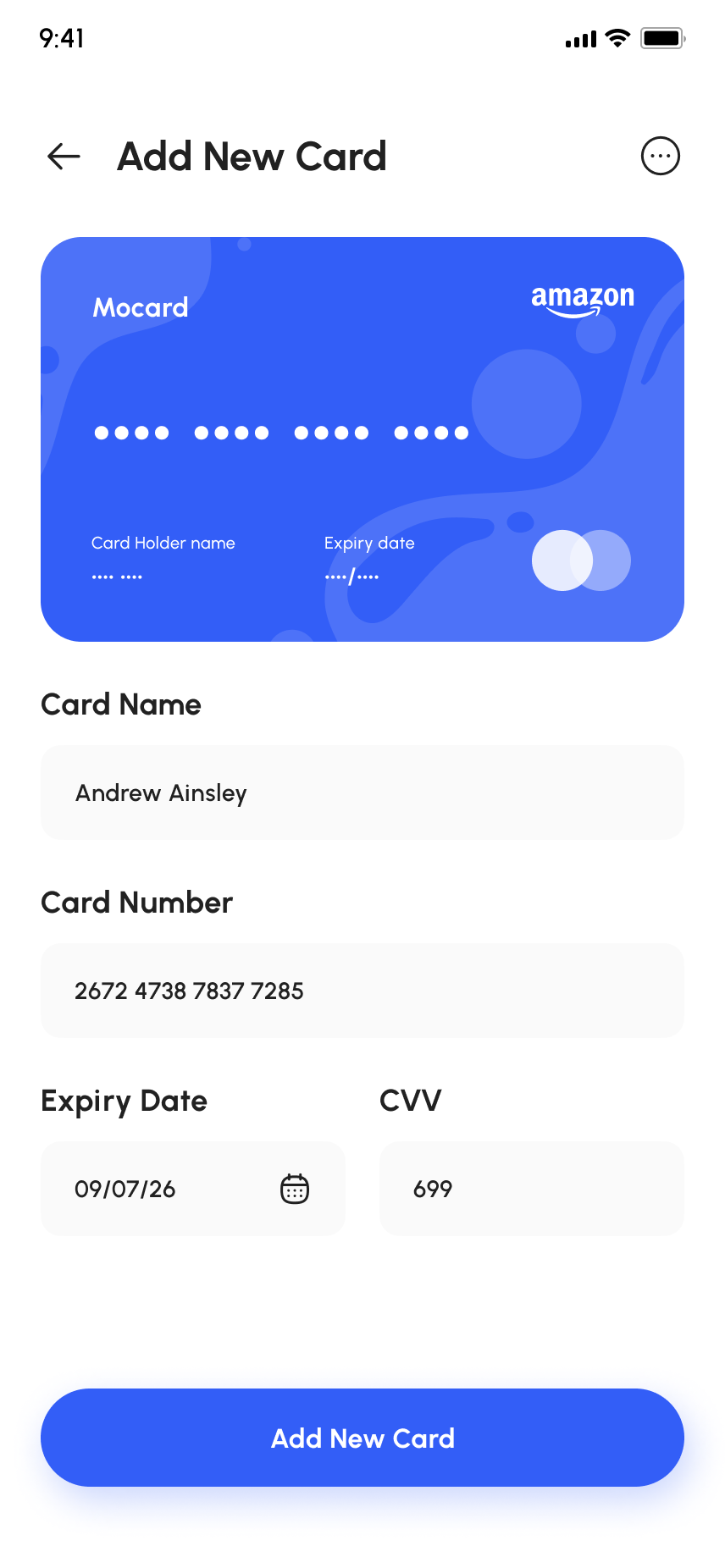The height and width of the screenshot is (1568, 725).
Task: Submit with the Add New Card button
Action: coord(362,1438)
